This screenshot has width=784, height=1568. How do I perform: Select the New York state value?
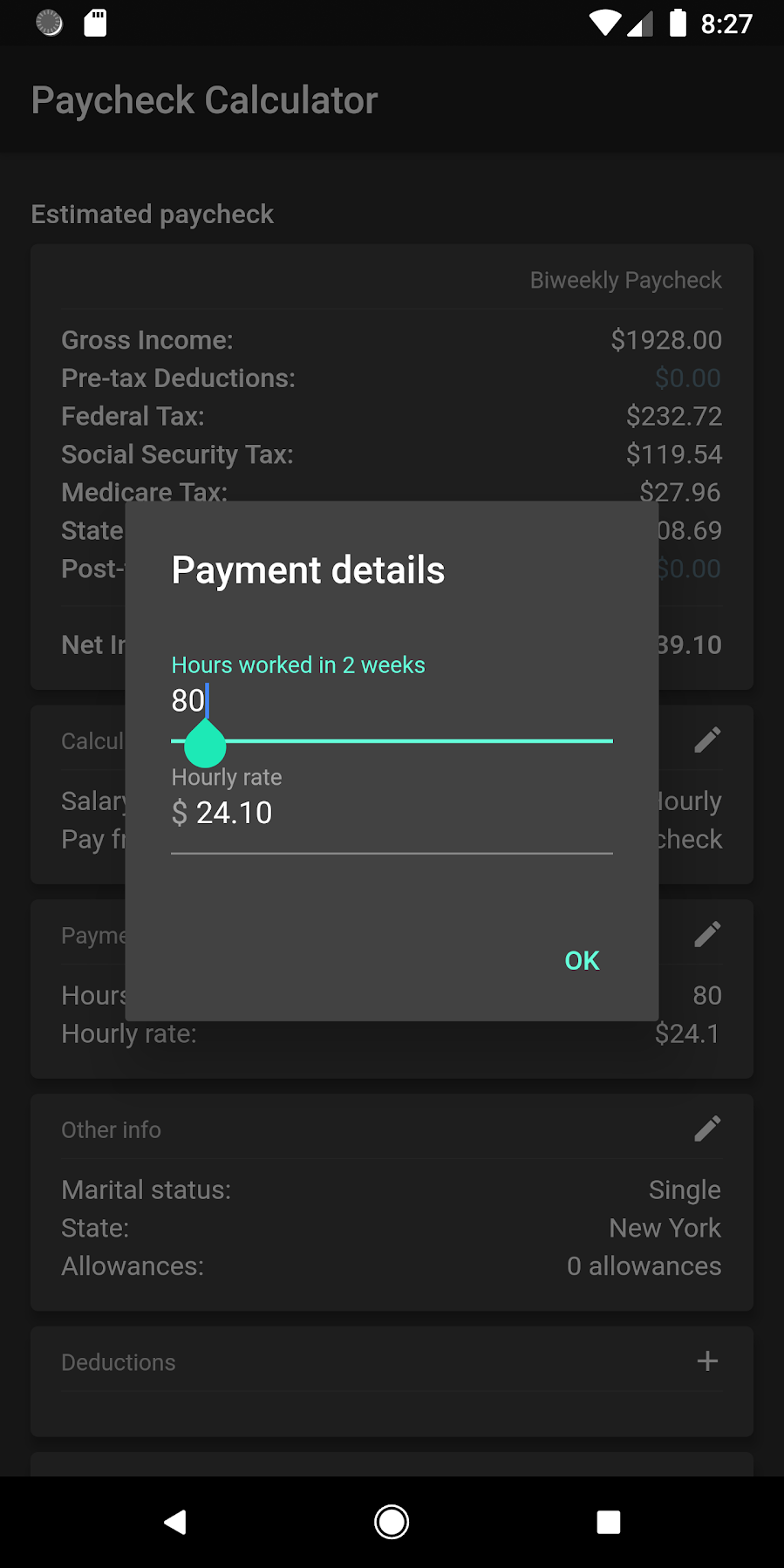[664, 1227]
